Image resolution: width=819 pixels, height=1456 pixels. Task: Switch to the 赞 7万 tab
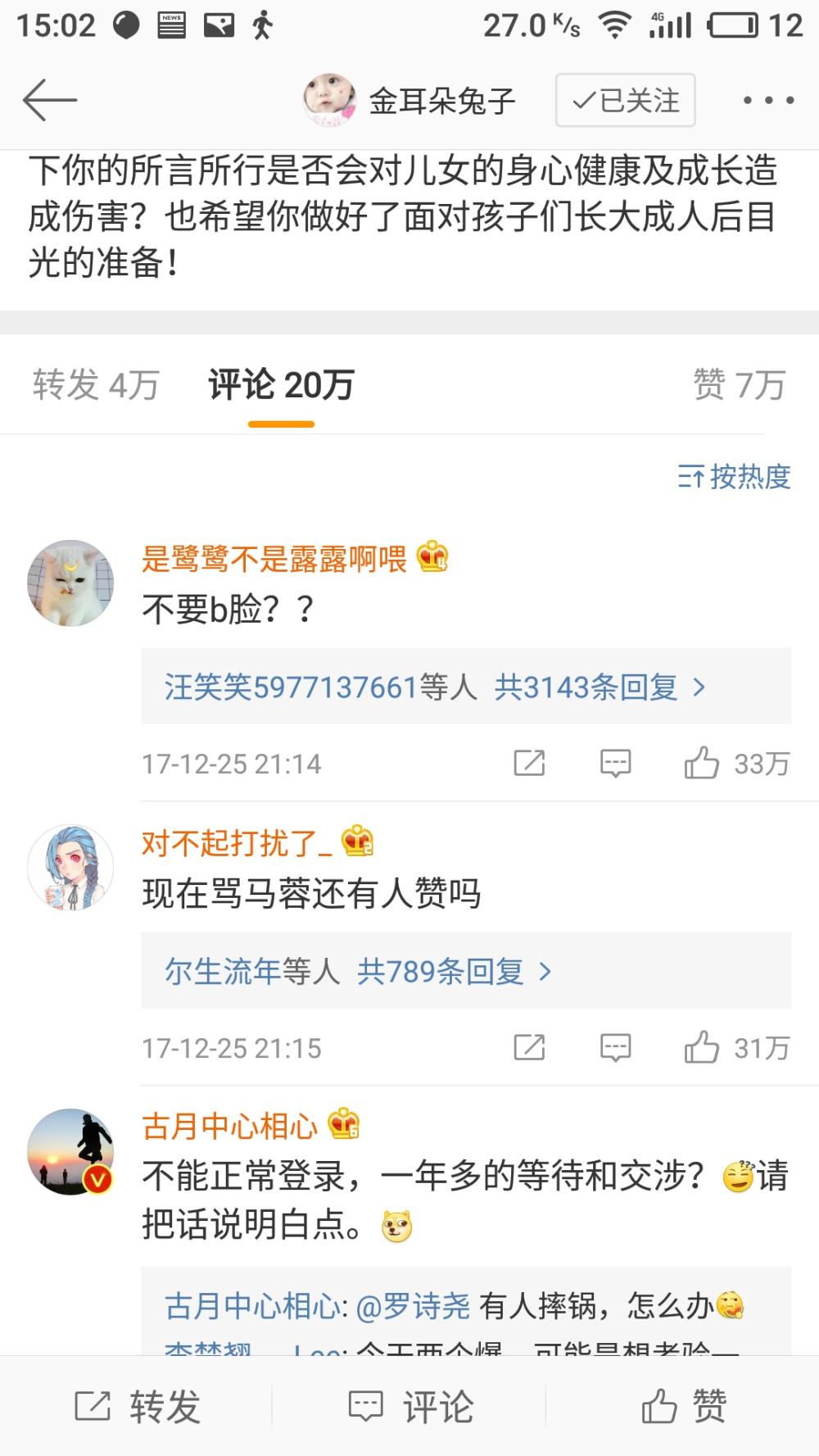[739, 385]
